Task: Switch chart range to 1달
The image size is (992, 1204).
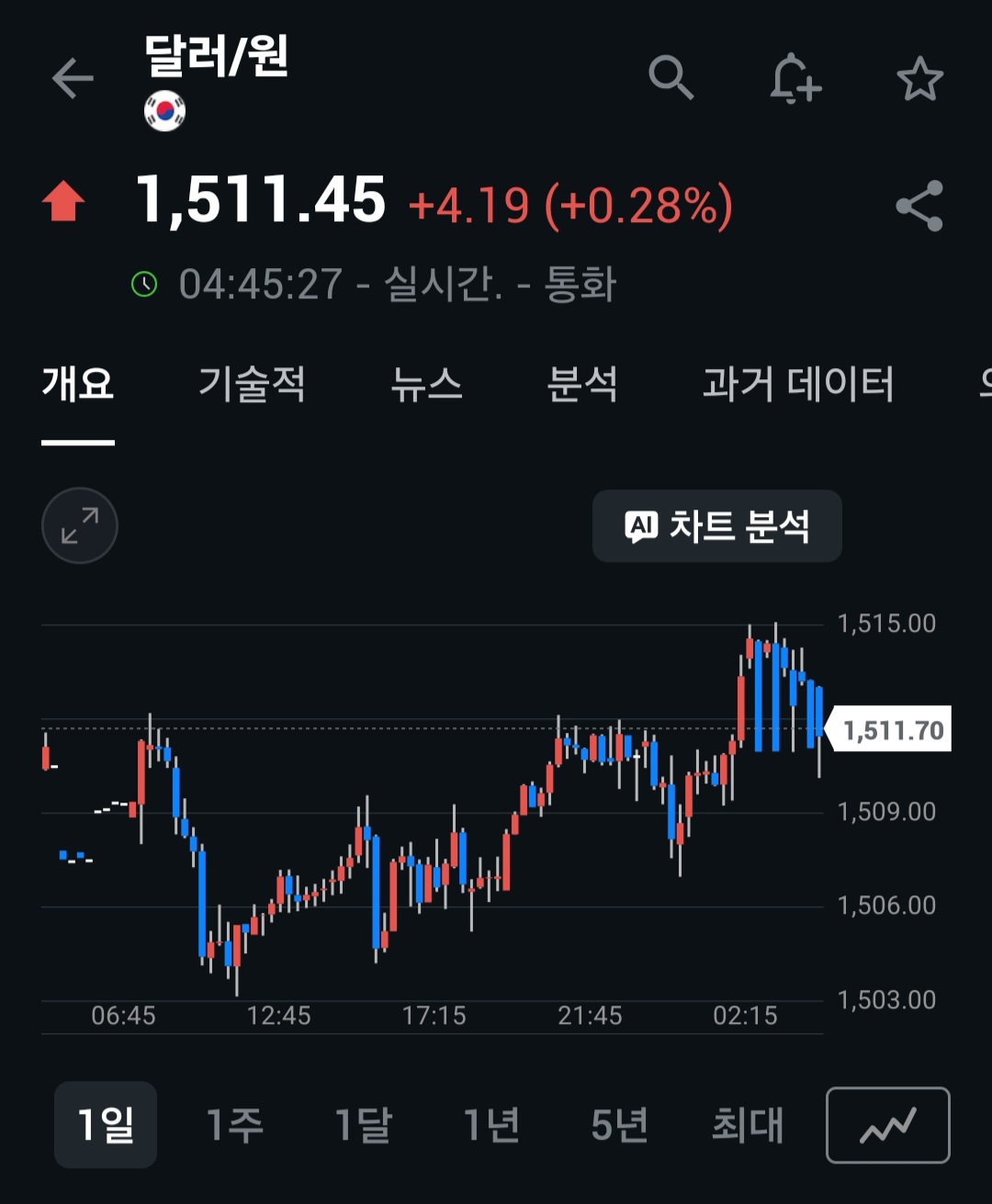Action: pos(364,1125)
